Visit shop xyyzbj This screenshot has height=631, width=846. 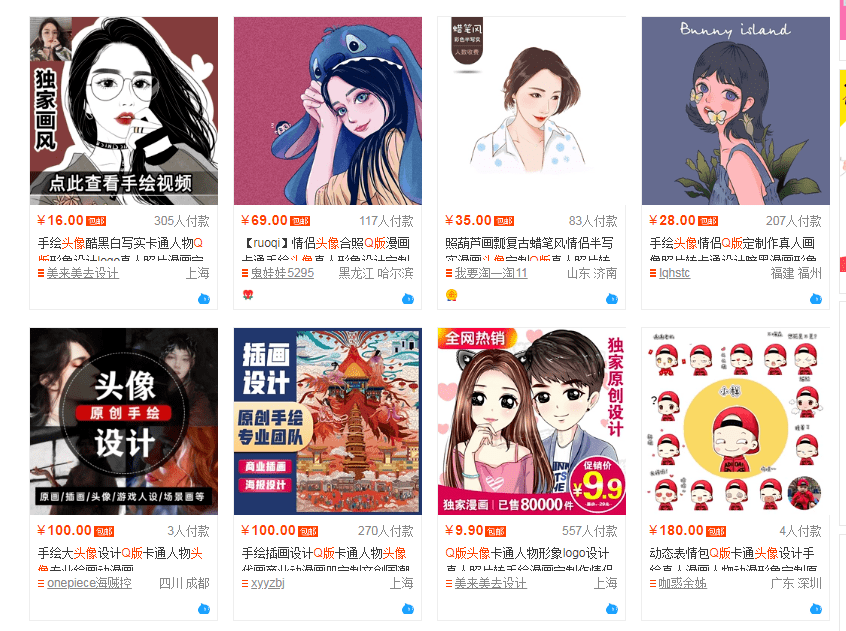(x=267, y=583)
